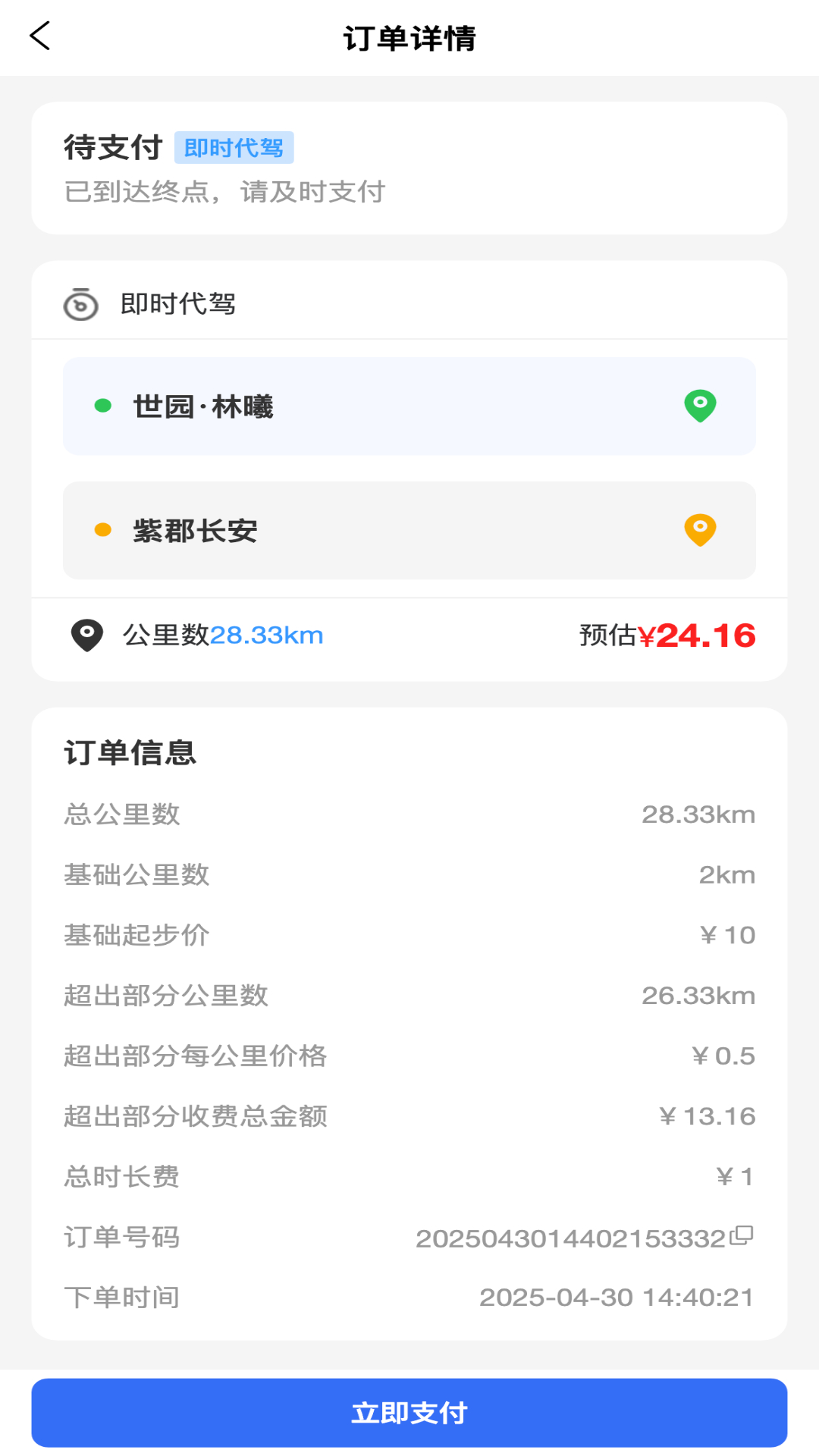Tap 立即支付 to pay now
Screen dimensions: 819x1456
tap(409, 1412)
